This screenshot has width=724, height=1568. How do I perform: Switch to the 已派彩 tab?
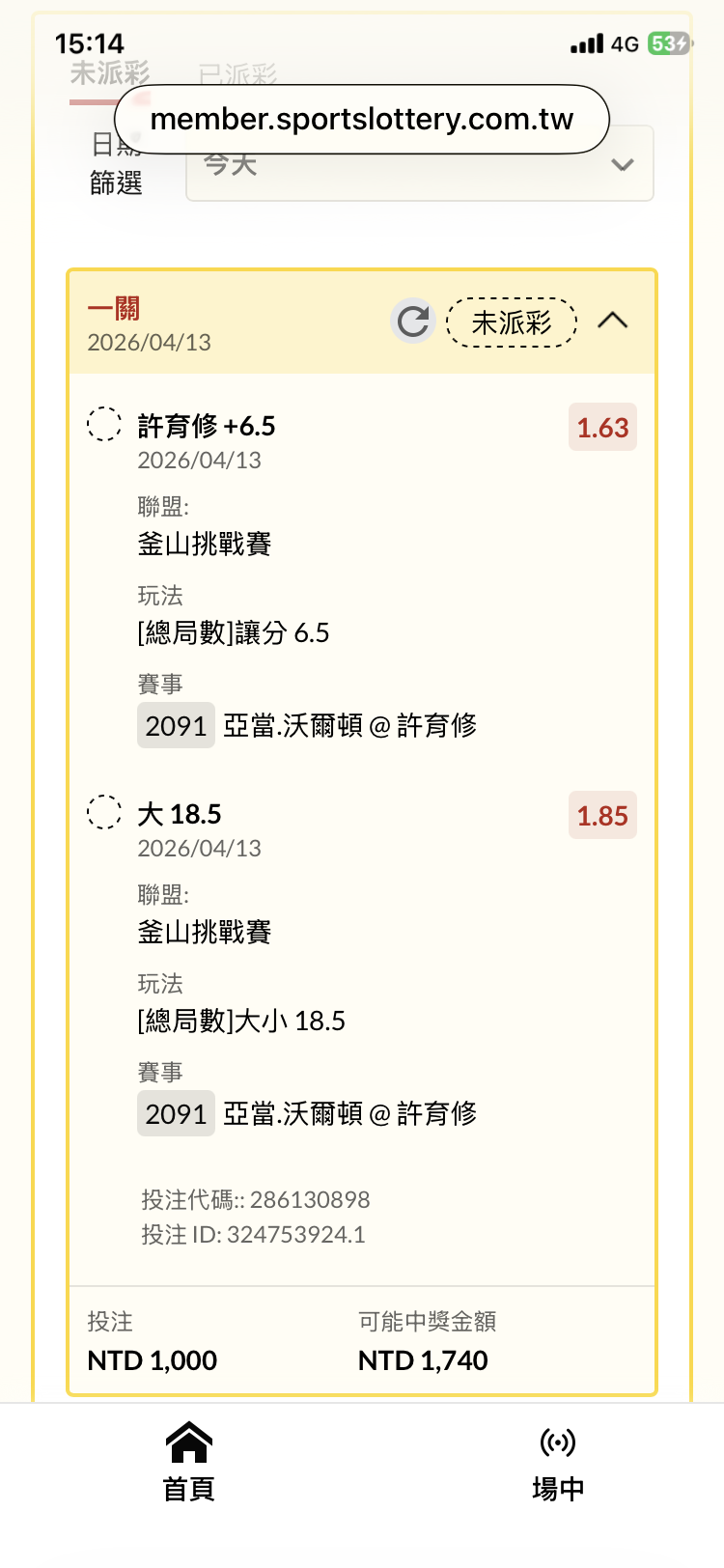(x=237, y=73)
